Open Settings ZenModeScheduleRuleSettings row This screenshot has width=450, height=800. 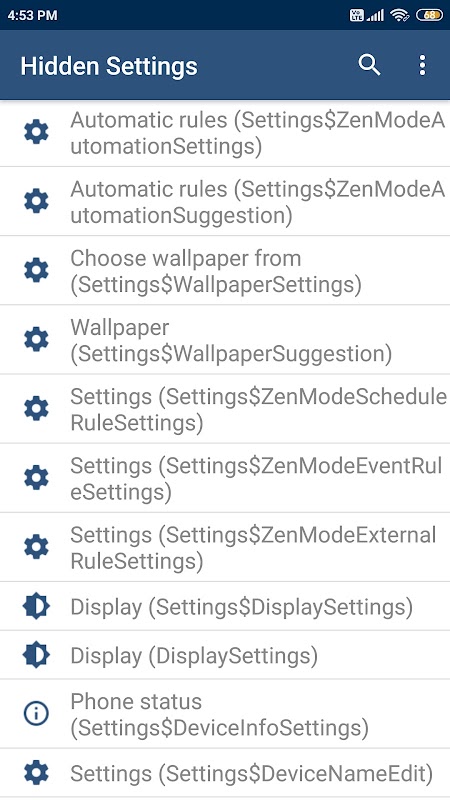coord(225,409)
